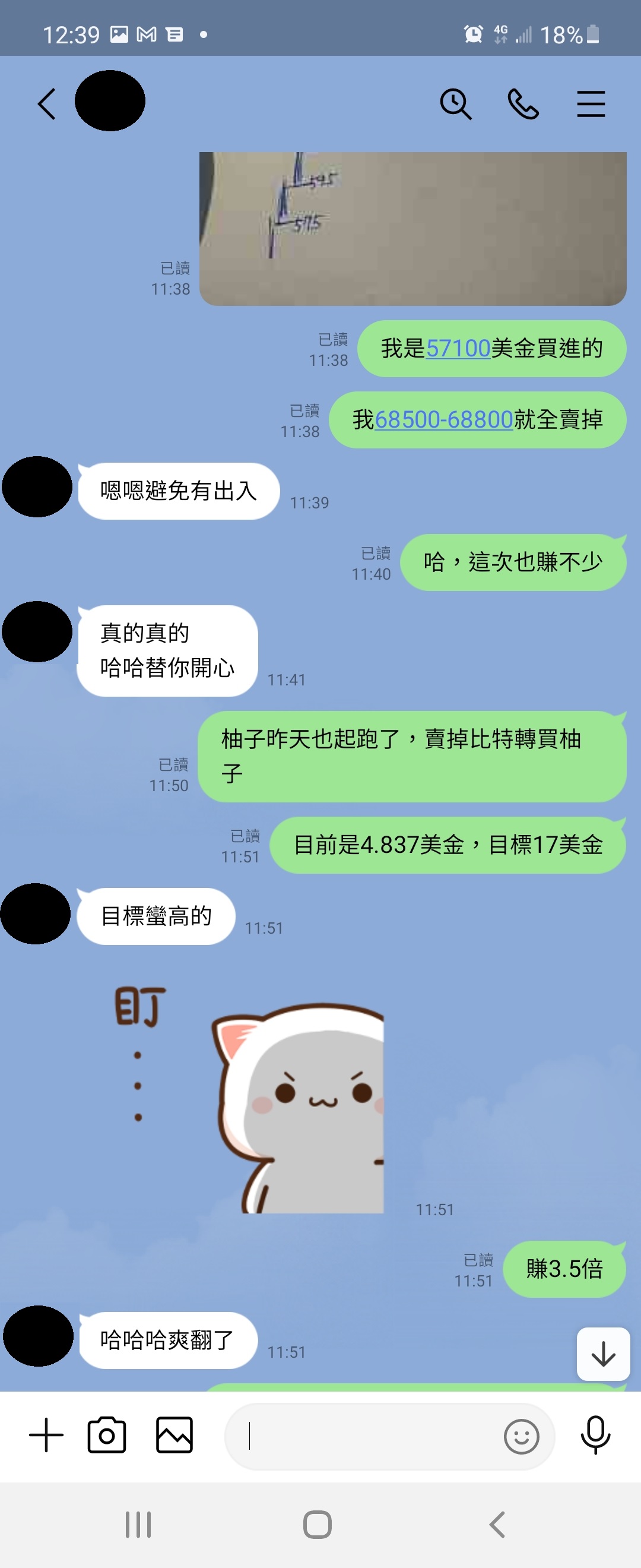
Task: Open the chat menu
Action: tap(591, 104)
